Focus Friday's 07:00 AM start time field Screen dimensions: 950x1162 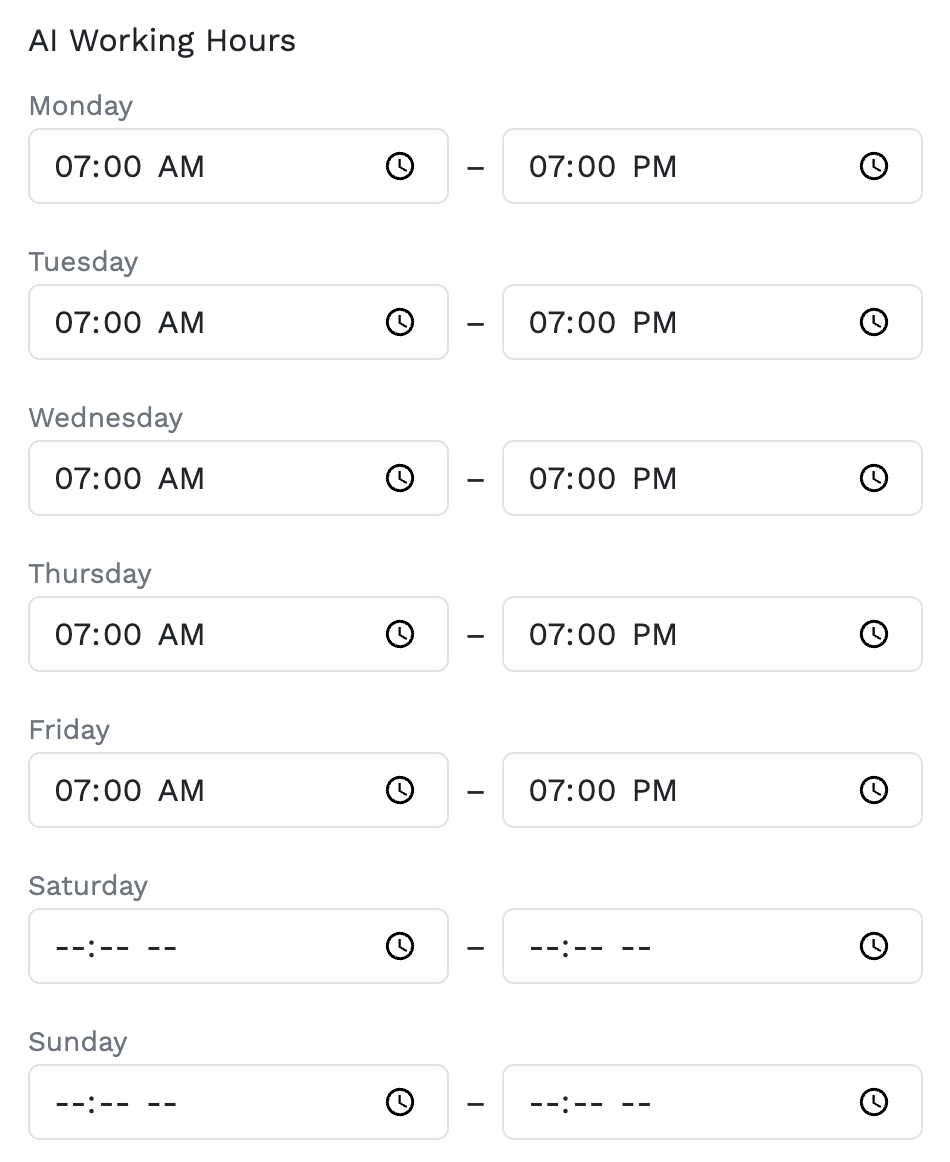pos(130,790)
